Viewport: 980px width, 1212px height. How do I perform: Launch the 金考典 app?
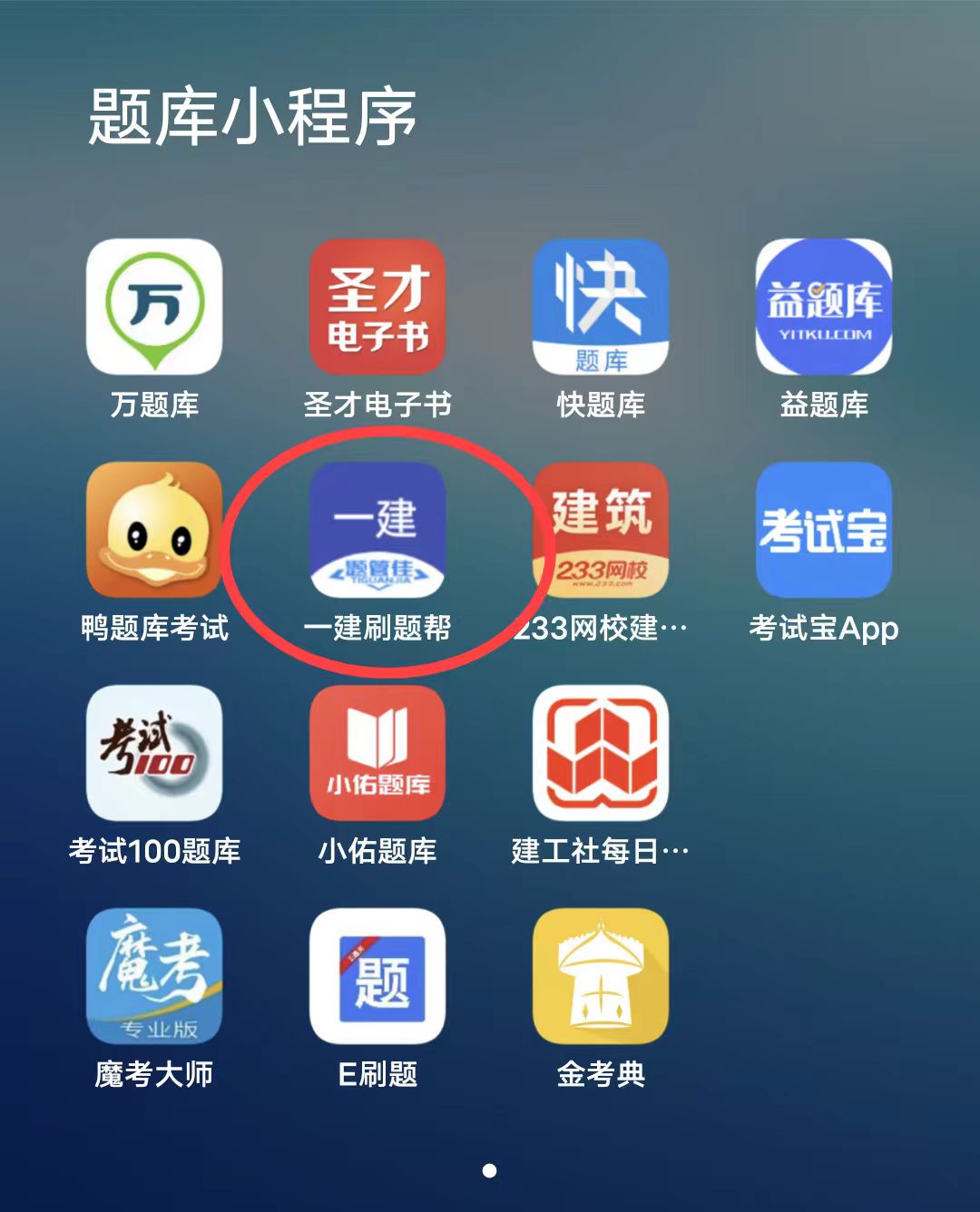pos(601,976)
